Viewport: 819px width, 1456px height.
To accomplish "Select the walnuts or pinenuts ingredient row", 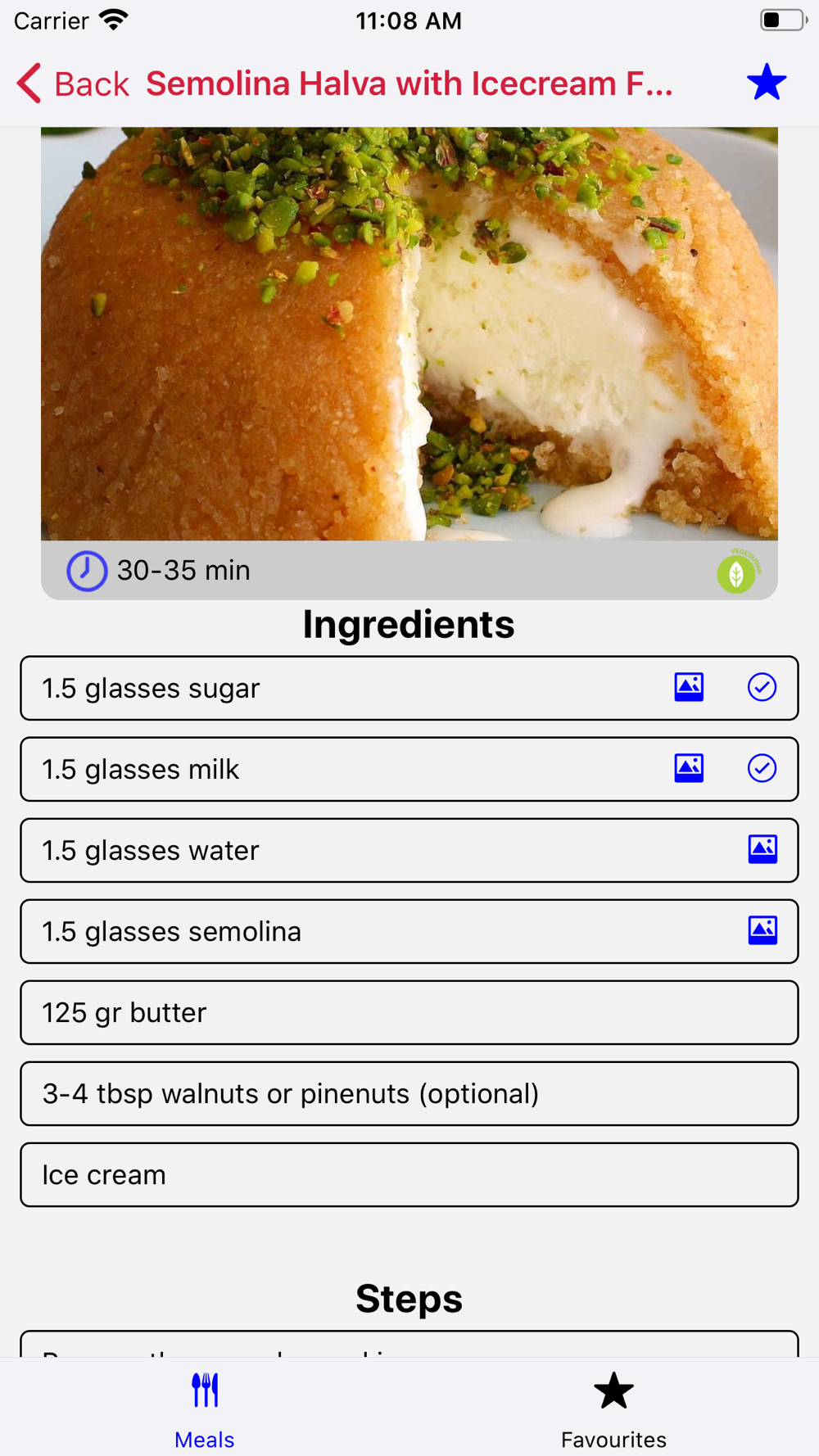I will pos(409,1093).
